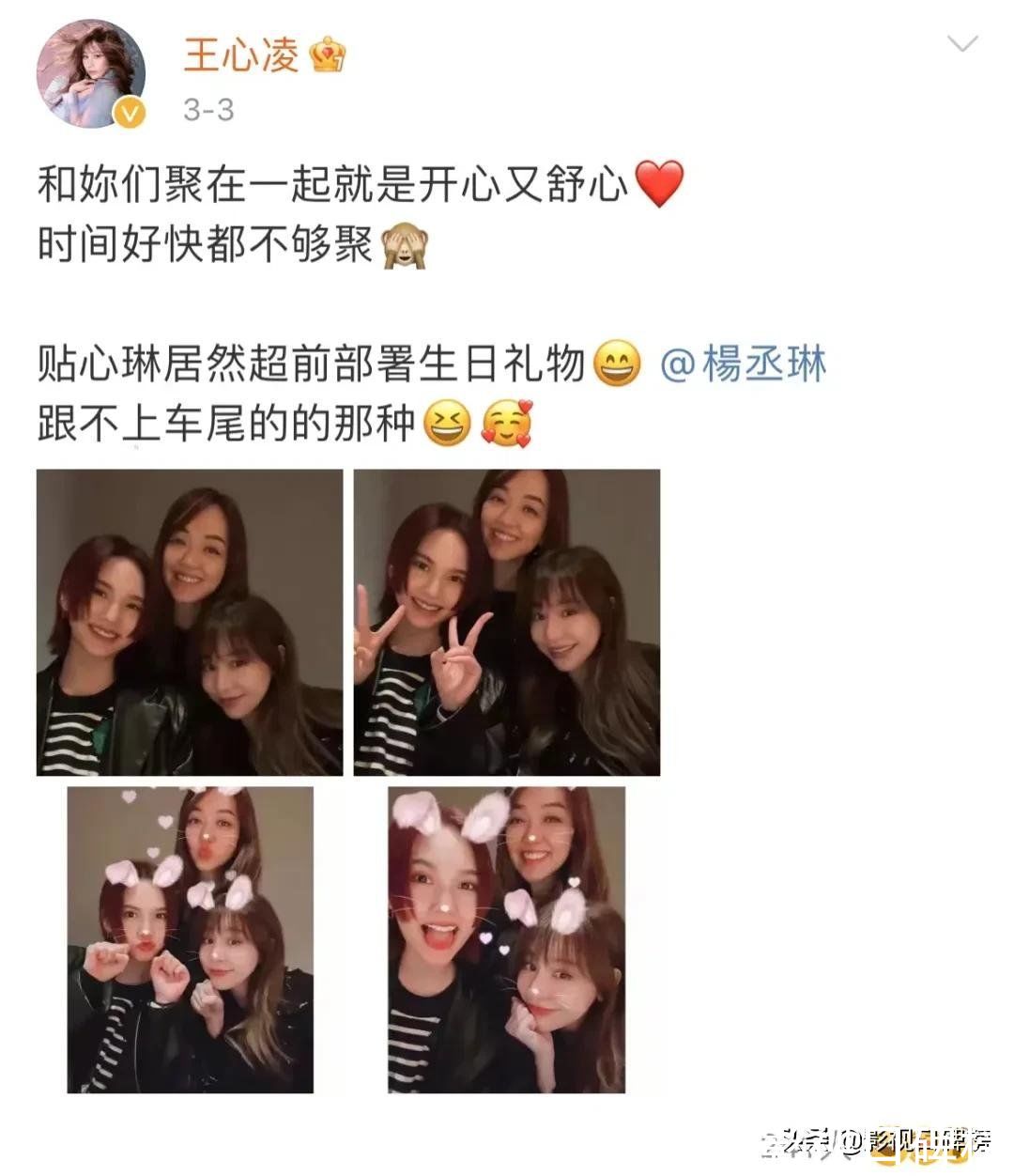Expand the post options chevron

962,44
